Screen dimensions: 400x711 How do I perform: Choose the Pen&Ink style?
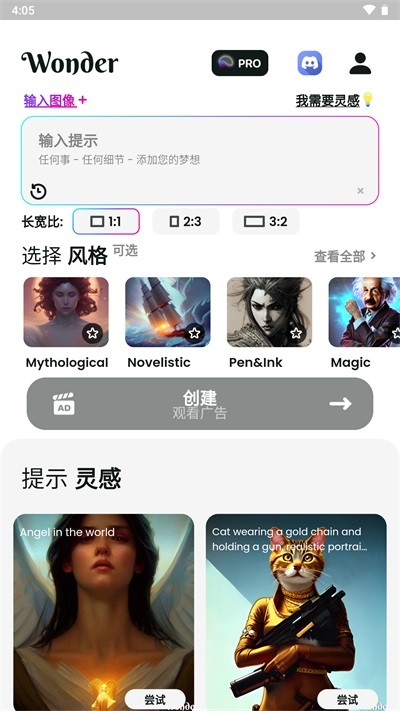coord(269,323)
